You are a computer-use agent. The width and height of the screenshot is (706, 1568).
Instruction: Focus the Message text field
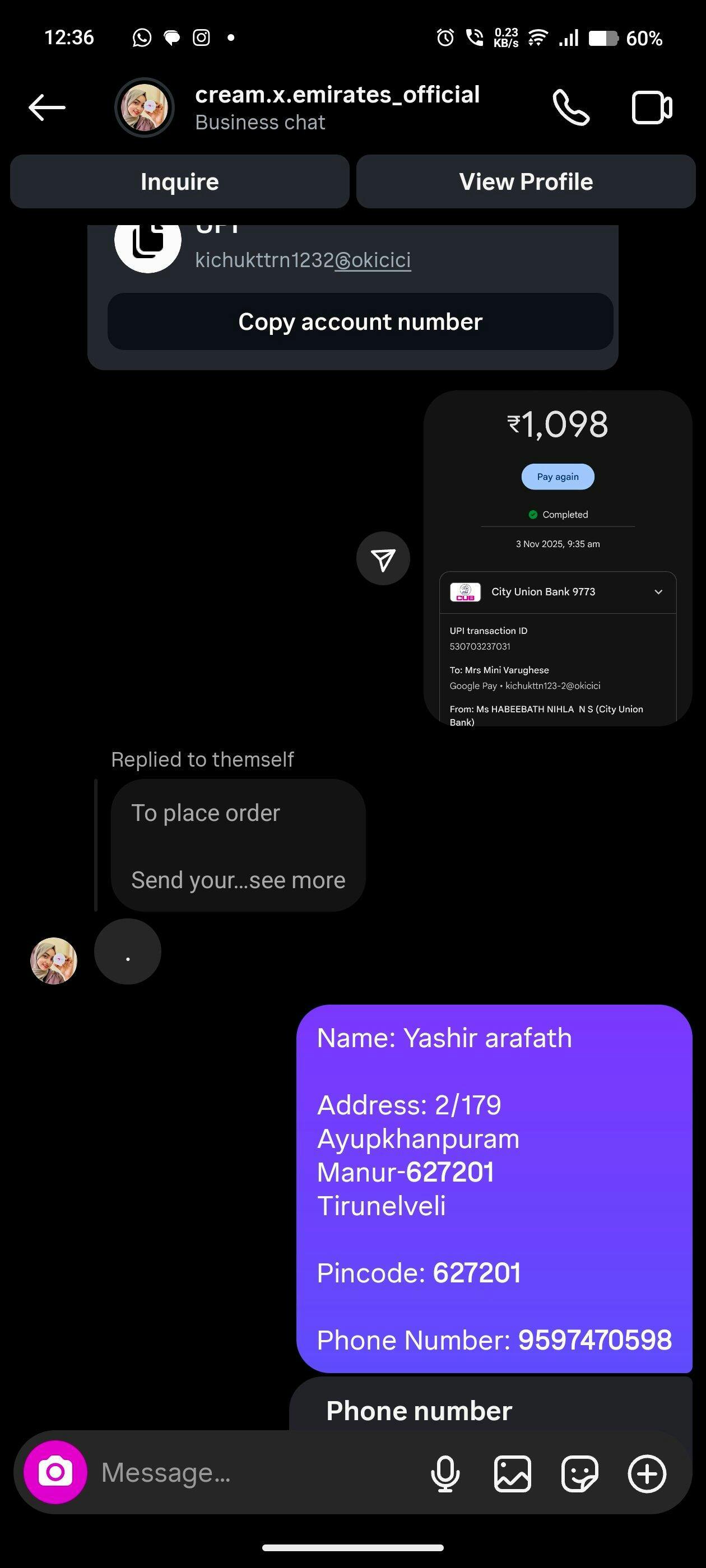click(256, 1472)
